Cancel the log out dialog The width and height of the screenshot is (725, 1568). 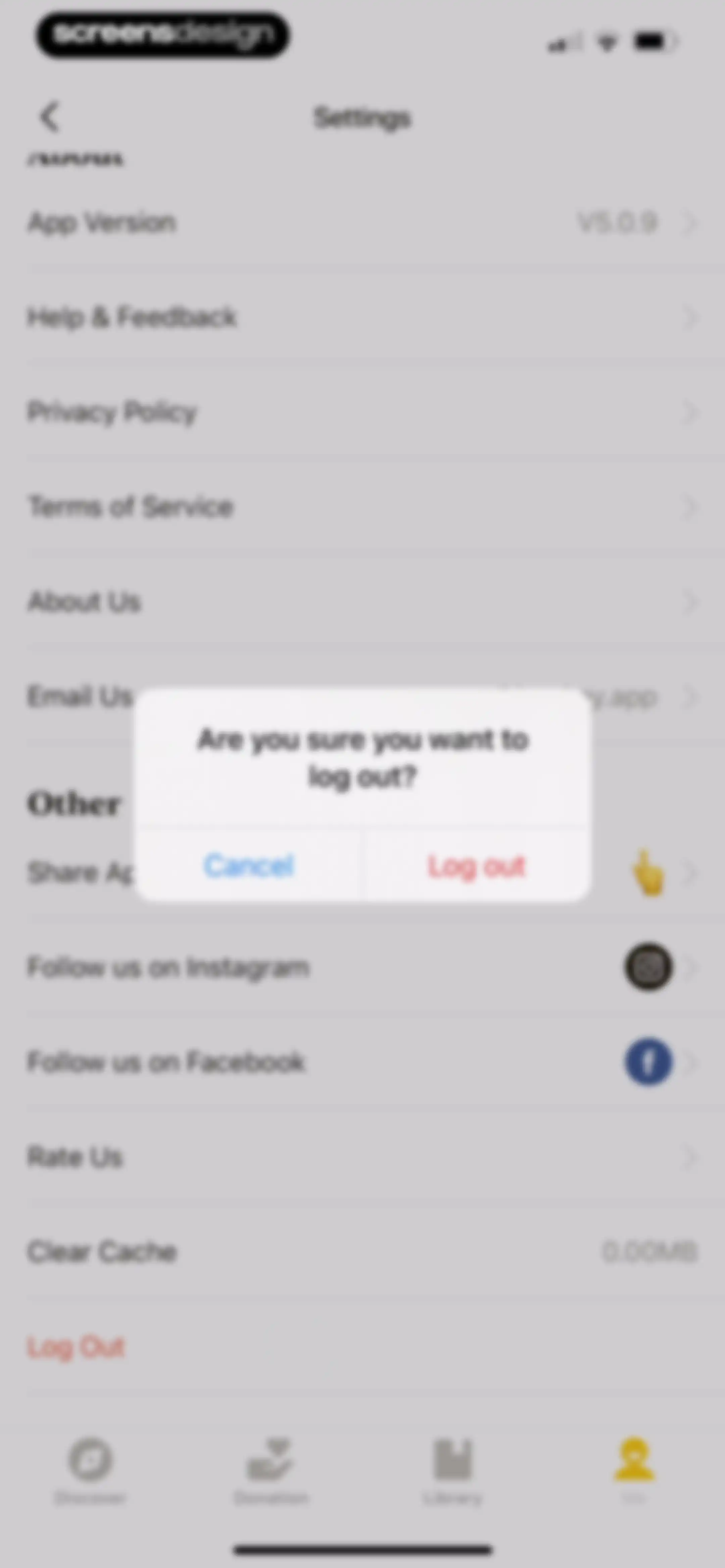(x=250, y=865)
